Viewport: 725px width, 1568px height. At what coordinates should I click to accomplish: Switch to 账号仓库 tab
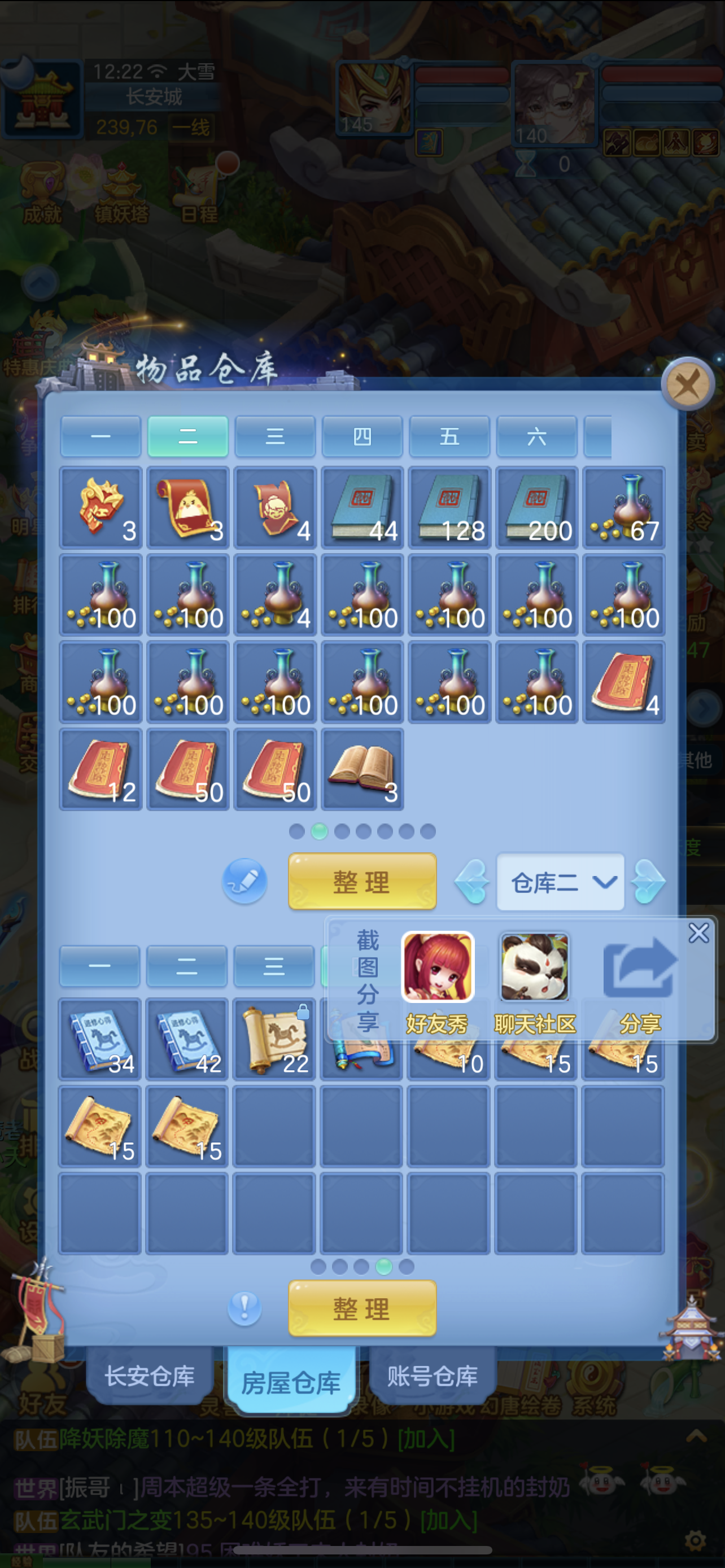[x=432, y=1376]
